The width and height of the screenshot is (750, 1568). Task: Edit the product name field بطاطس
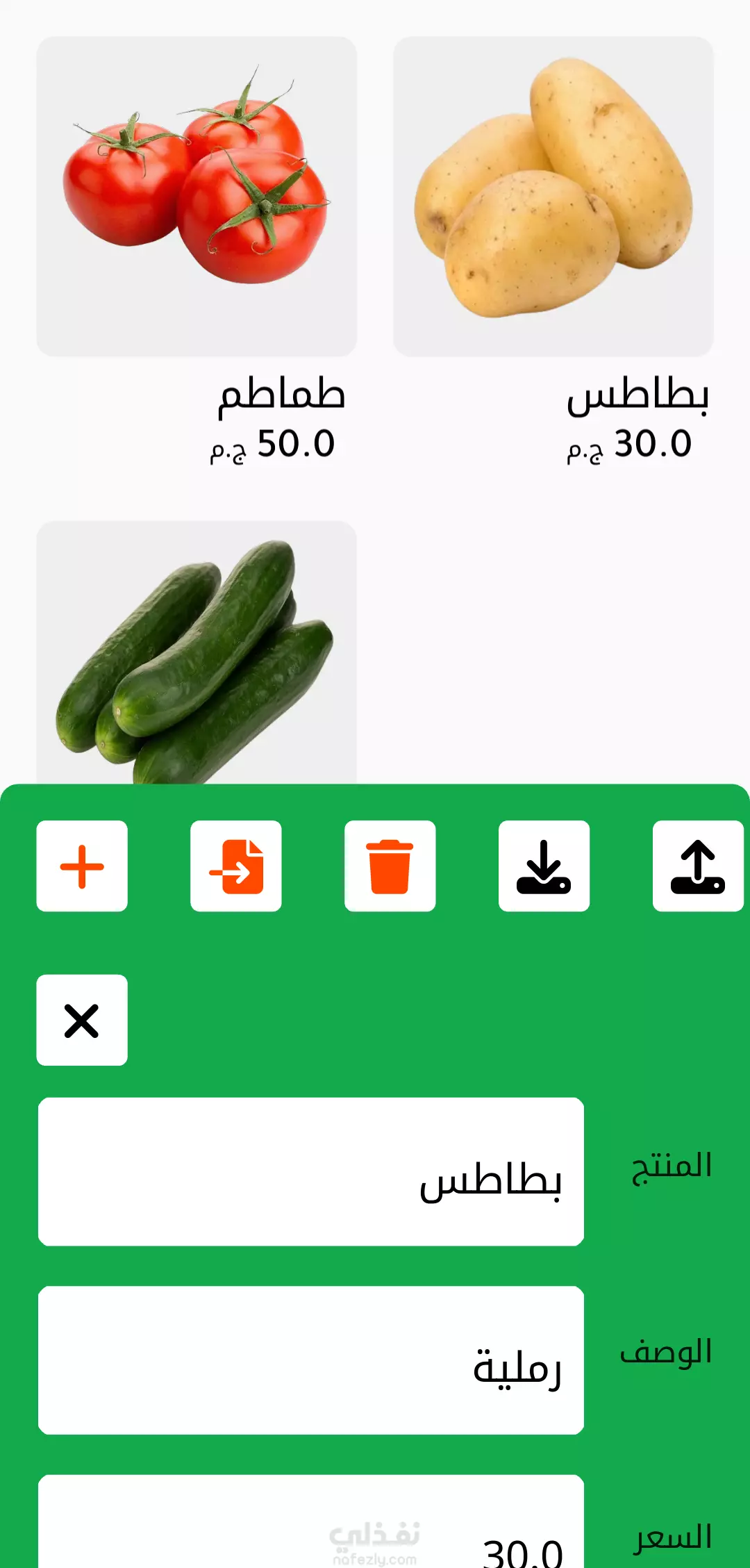(311, 1172)
